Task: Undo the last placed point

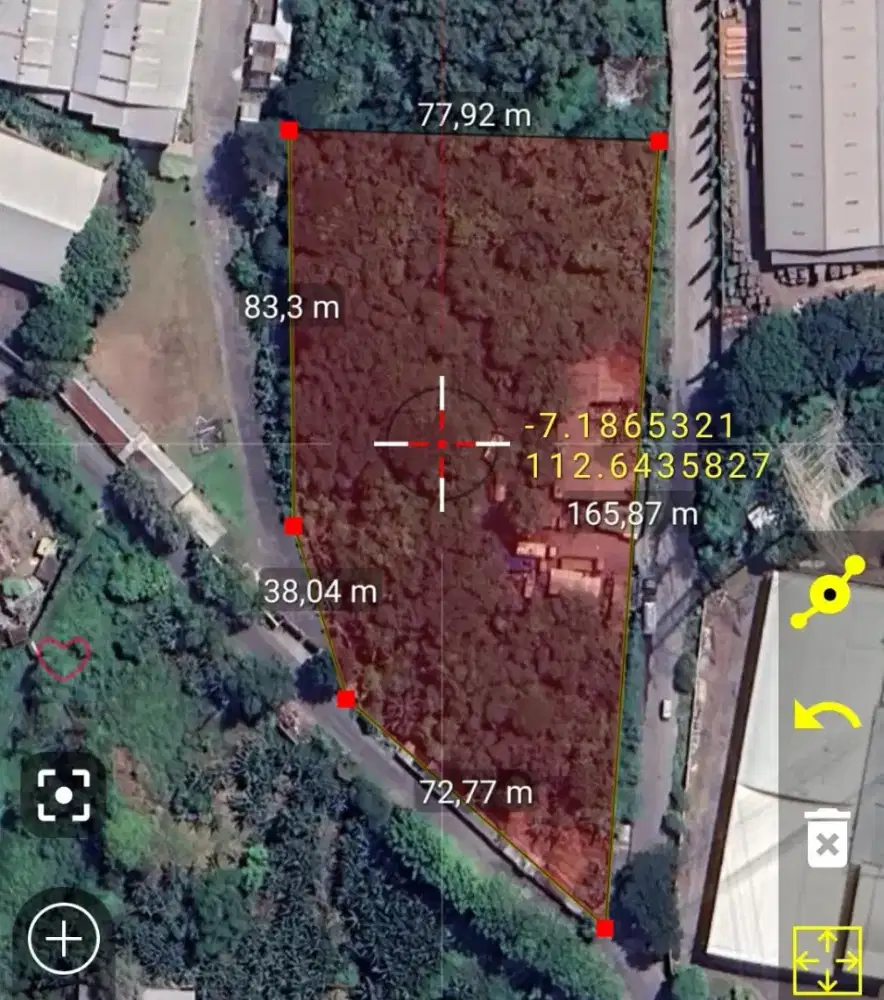Action: pyautogui.click(x=826, y=716)
